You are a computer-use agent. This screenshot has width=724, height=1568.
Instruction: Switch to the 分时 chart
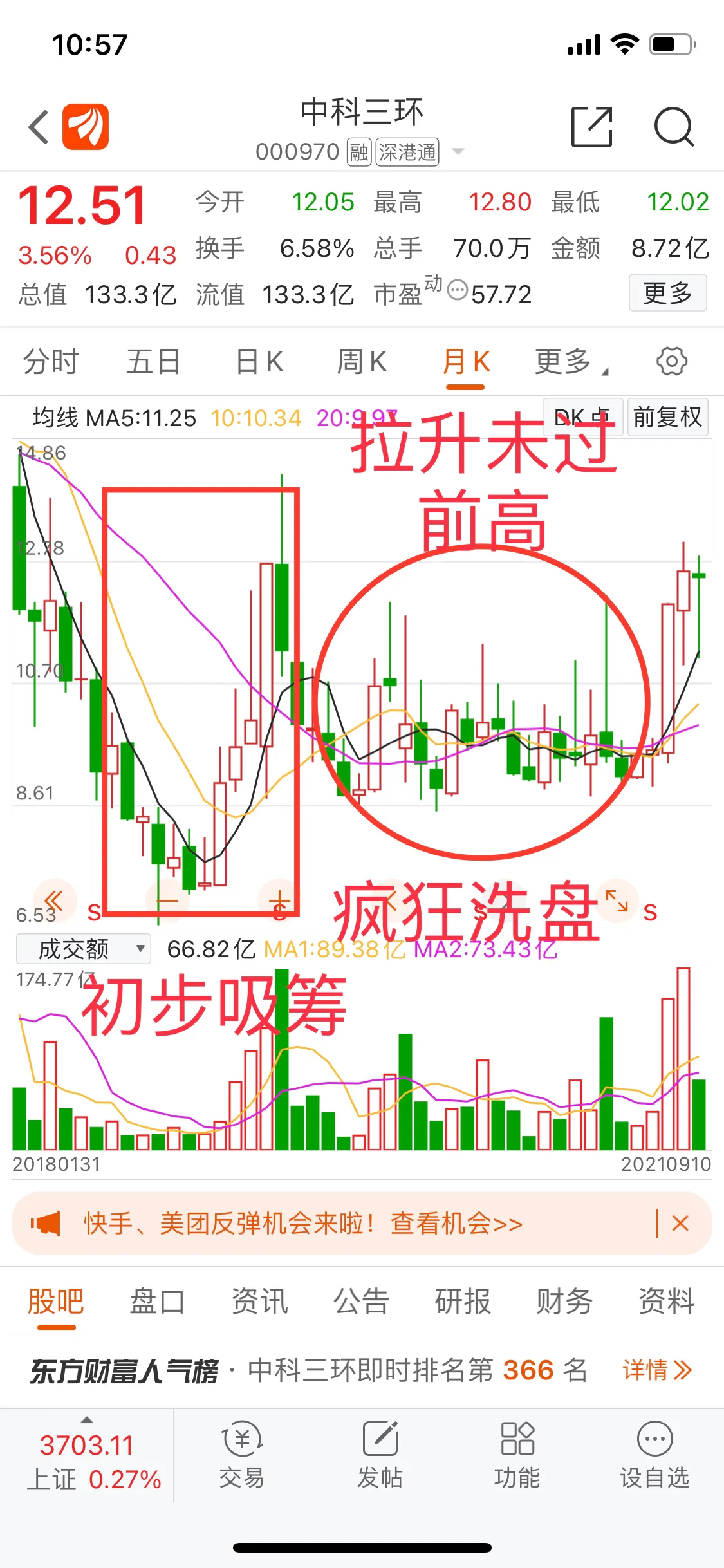(51, 362)
